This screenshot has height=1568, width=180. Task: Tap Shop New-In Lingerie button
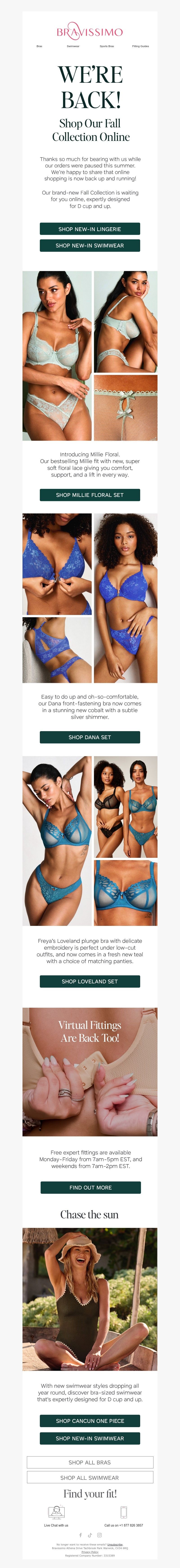point(90,229)
